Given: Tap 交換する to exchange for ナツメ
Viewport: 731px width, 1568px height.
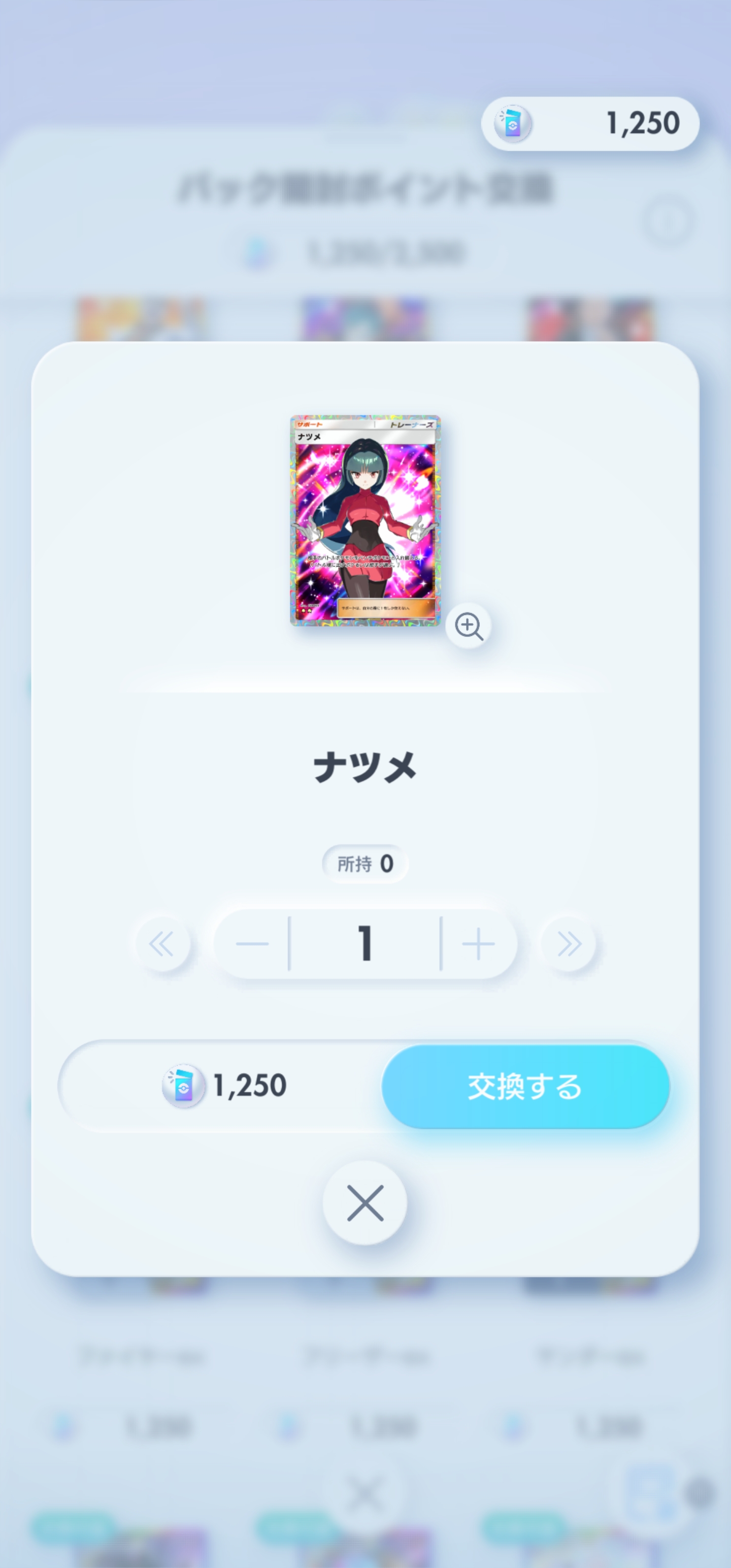Looking at the screenshot, I should tap(525, 1087).
